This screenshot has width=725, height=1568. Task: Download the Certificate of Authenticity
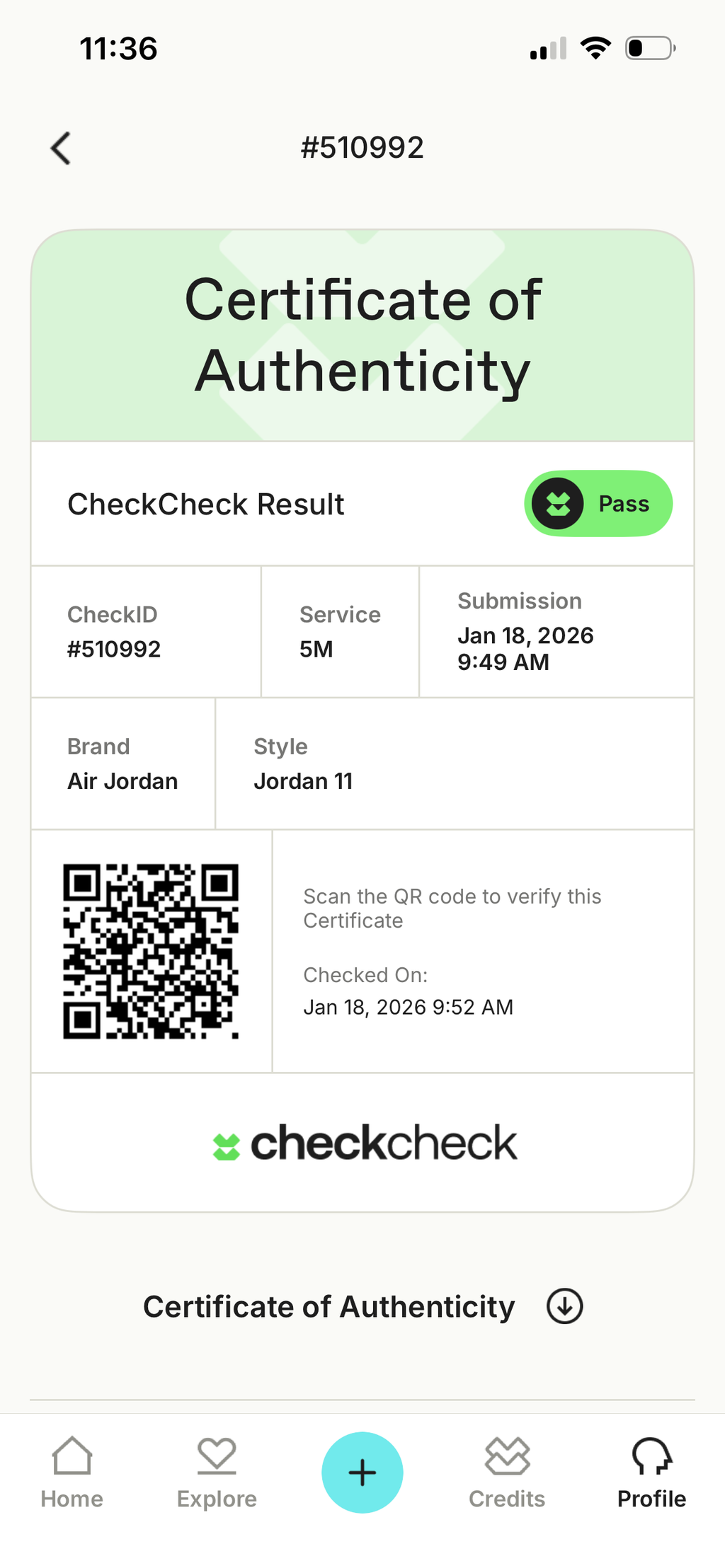pyautogui.click(x=564, y=1306)
